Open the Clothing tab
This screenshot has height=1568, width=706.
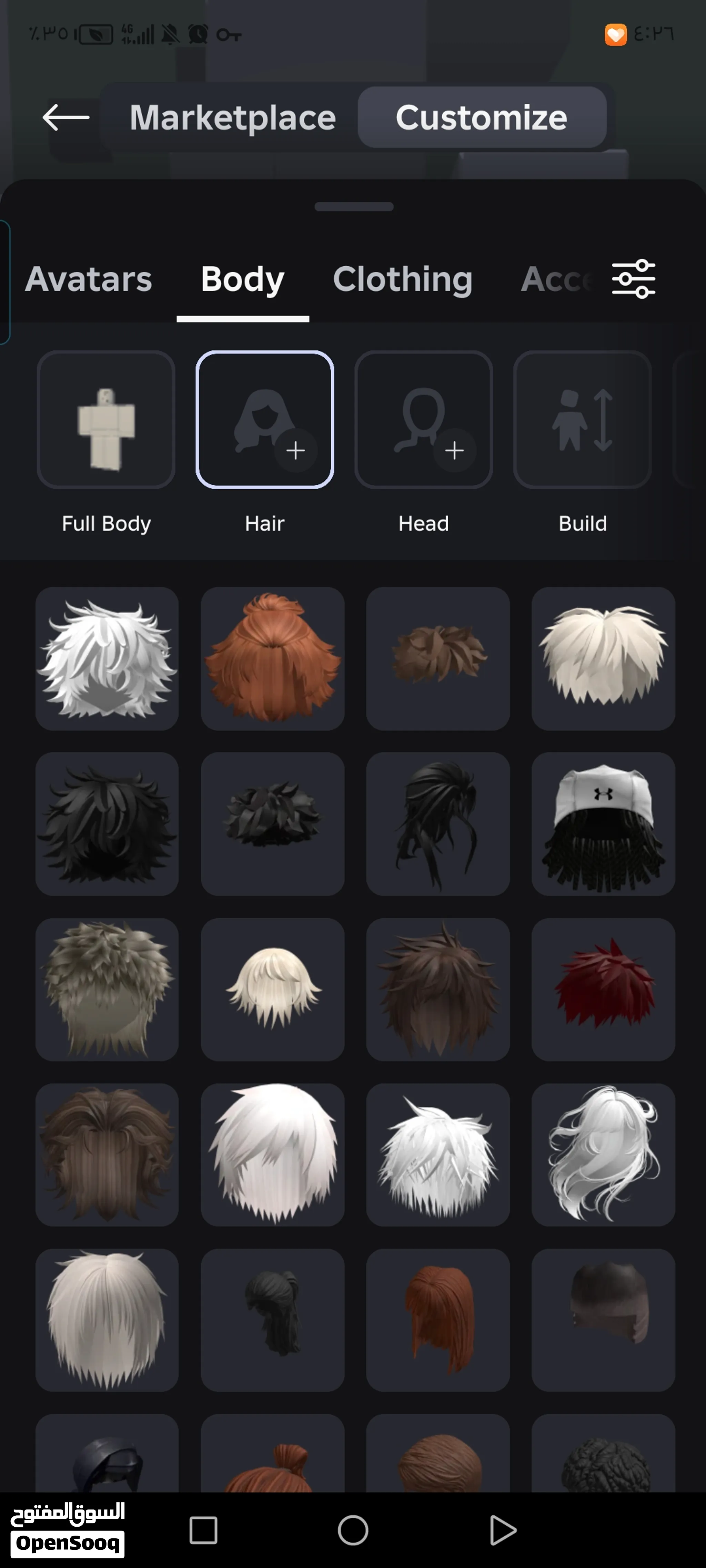coord(403,279)
